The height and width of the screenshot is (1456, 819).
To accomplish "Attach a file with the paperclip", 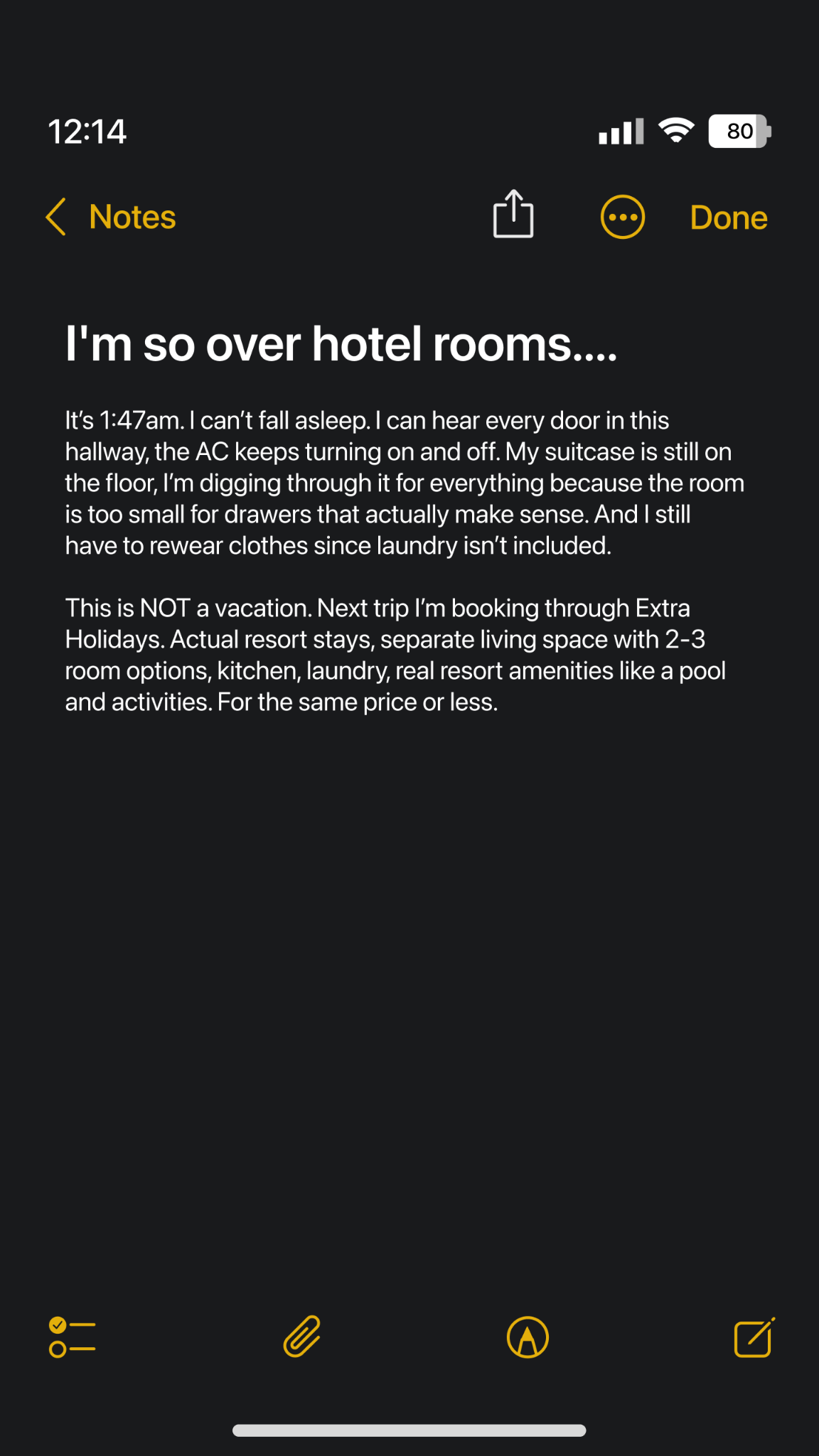I will click(302, 1337).
